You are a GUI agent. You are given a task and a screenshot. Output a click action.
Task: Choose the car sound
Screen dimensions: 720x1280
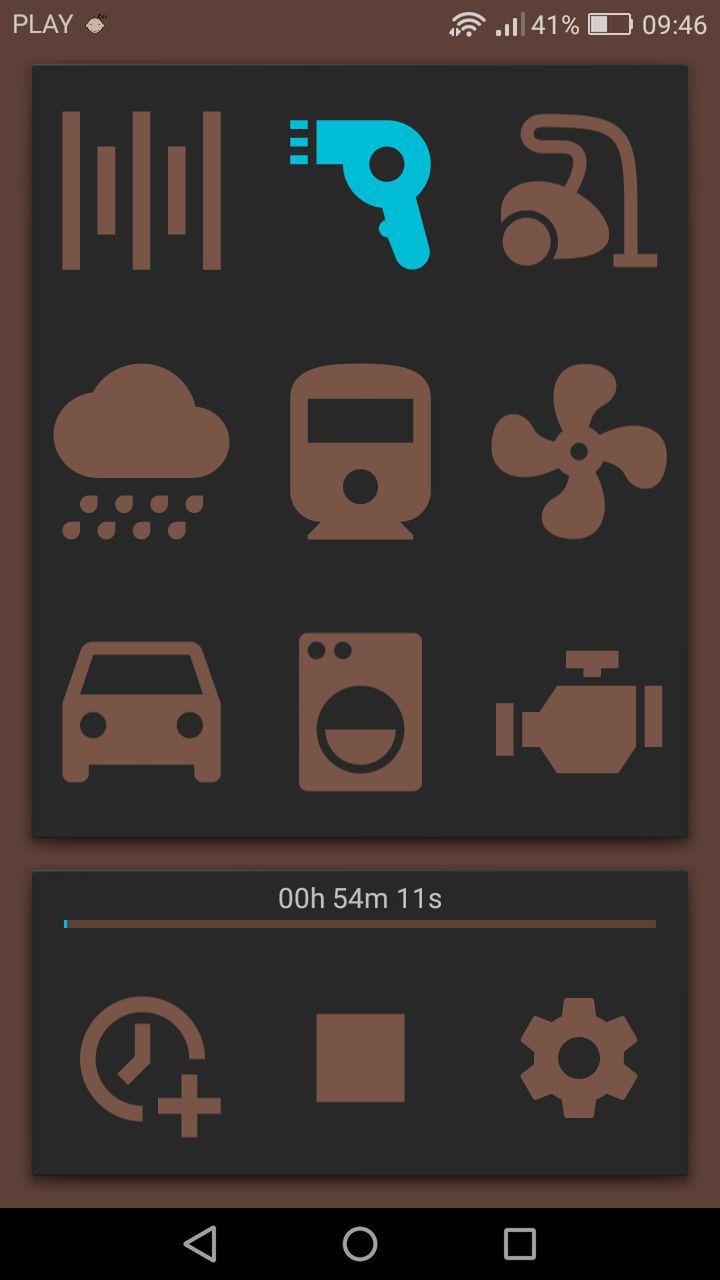pos(141,712)
